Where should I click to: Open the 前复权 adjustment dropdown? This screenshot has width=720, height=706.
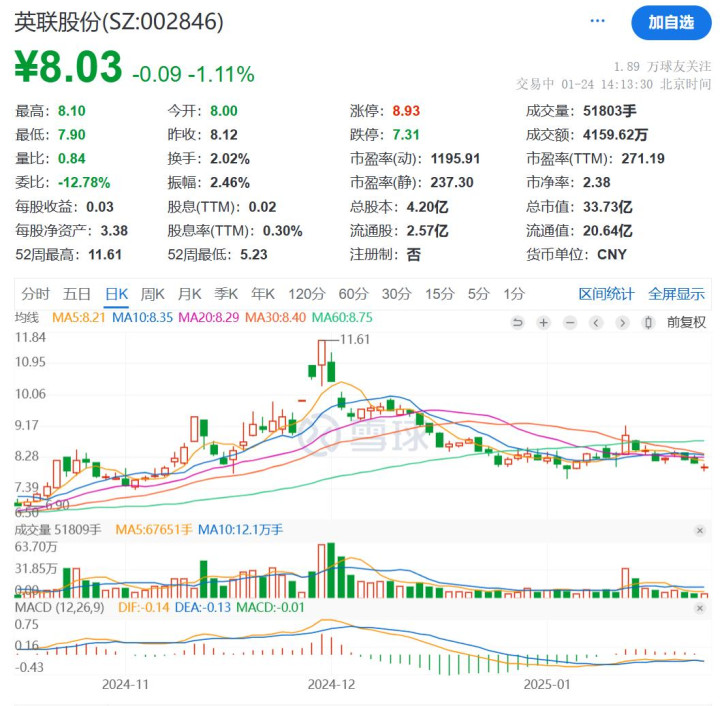[x=686, y=322]
